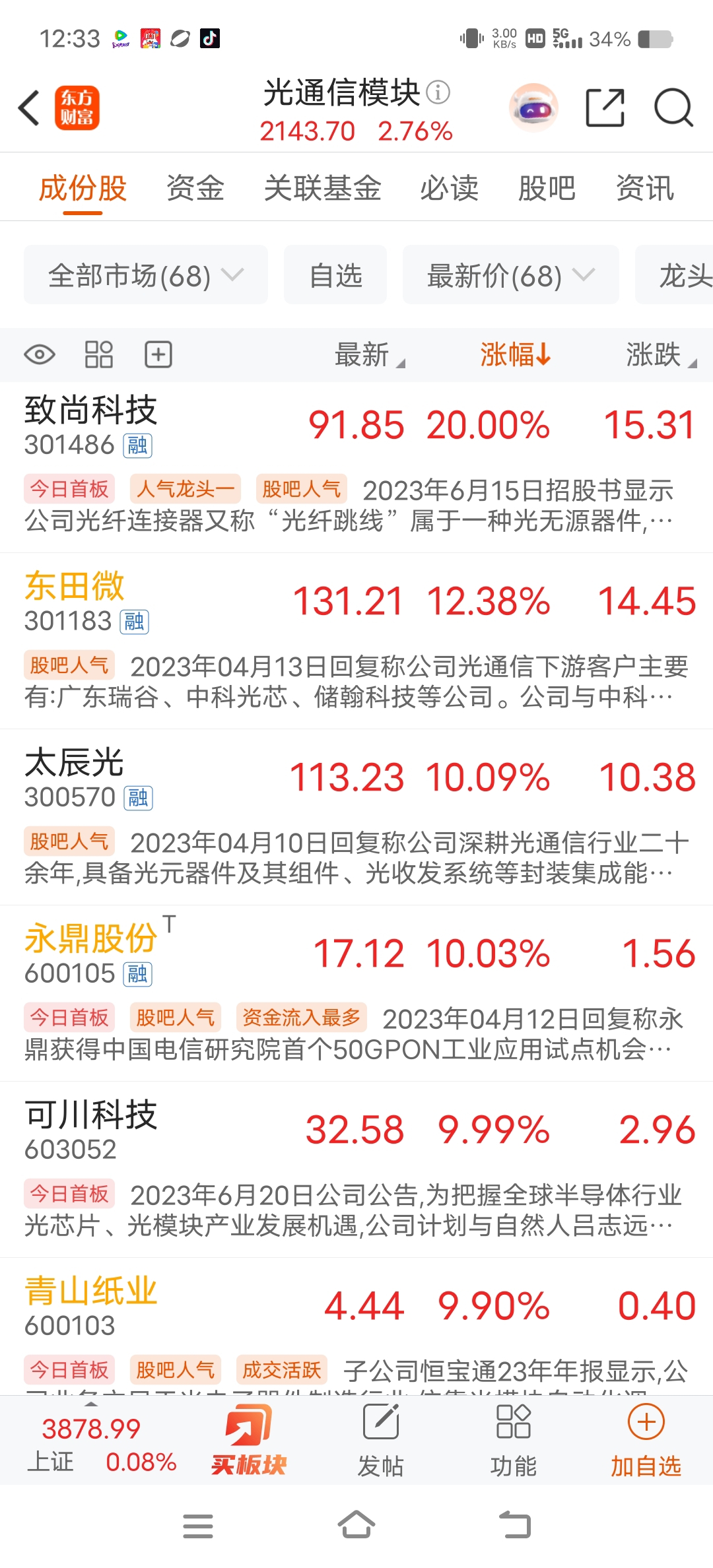The height and width of the screenshot is (1568, 713).
Task: Open the robot assistant avatar
Action: pyautogui.click(x=533, y=108)
